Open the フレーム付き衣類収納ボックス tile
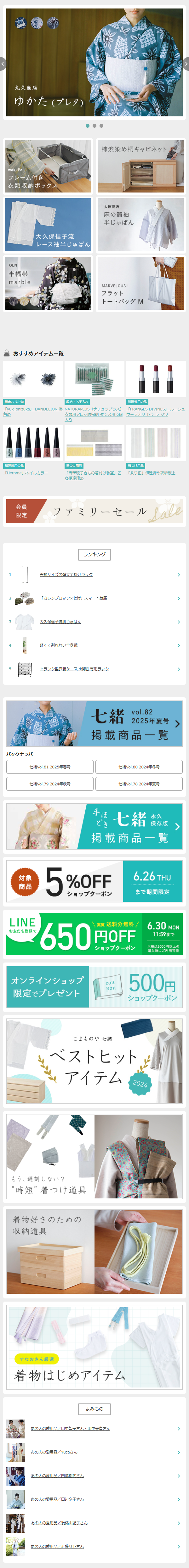 point(48,166)
